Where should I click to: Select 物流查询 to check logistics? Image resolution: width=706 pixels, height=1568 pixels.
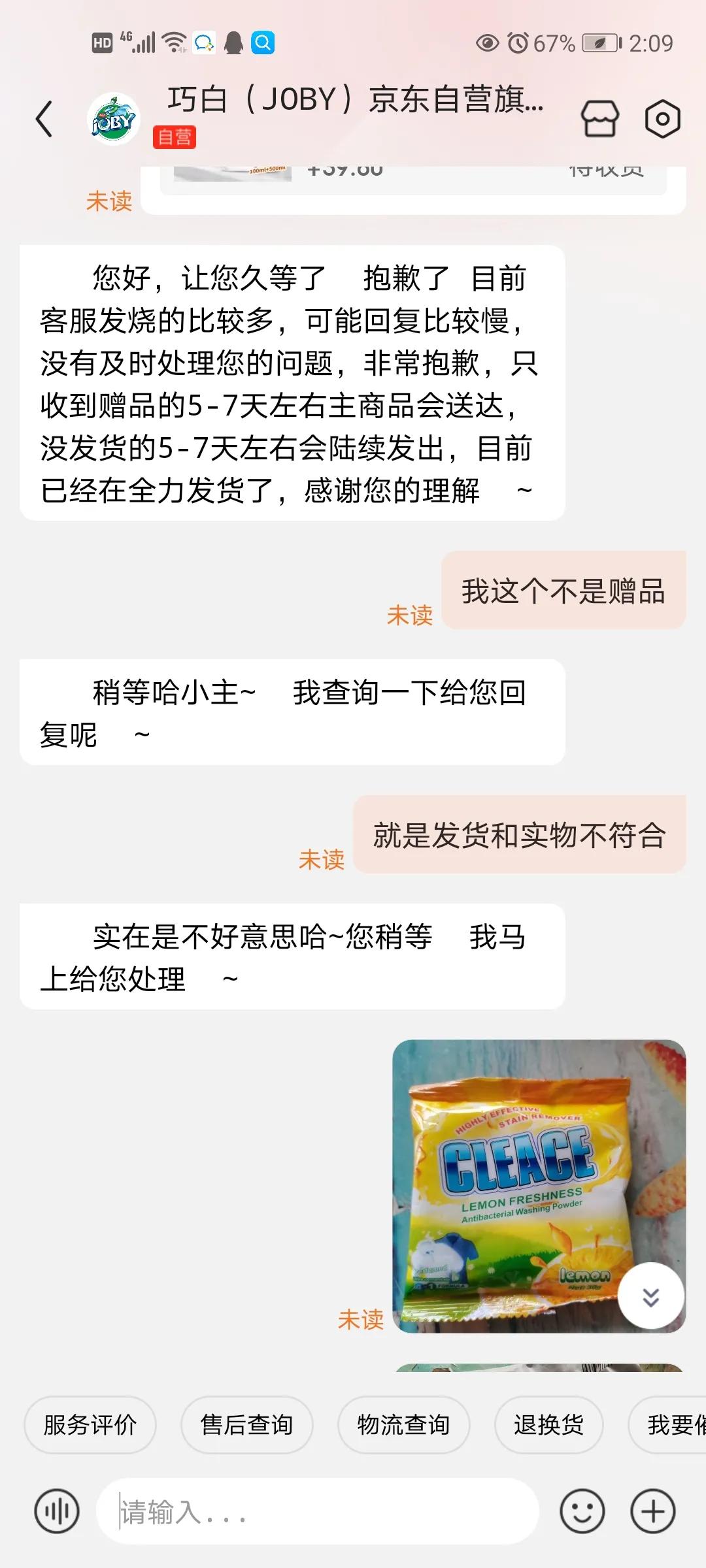[x=404, y=1426]
